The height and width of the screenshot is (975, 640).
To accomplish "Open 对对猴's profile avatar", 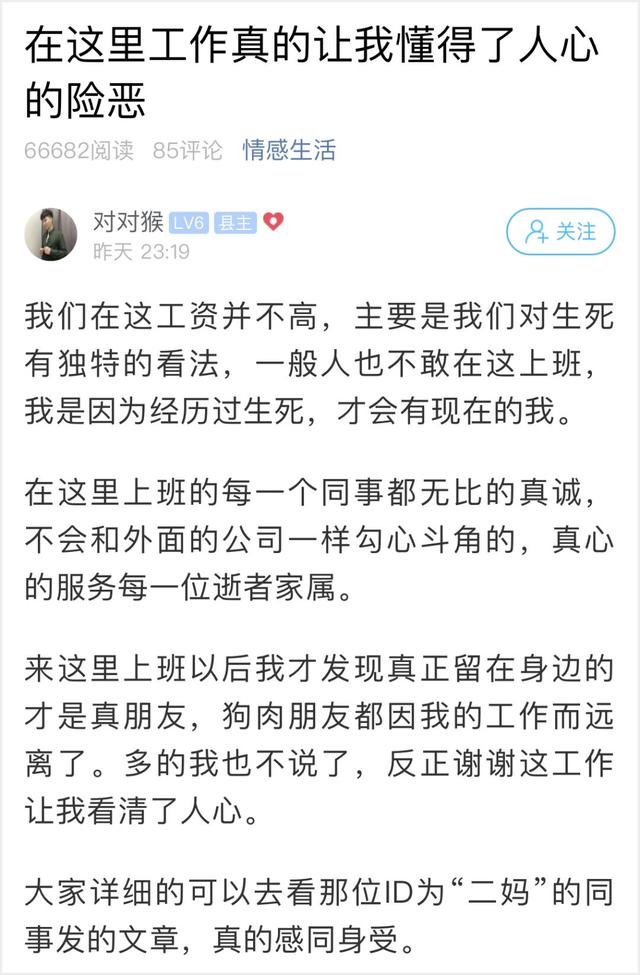I will click(50, 234).
